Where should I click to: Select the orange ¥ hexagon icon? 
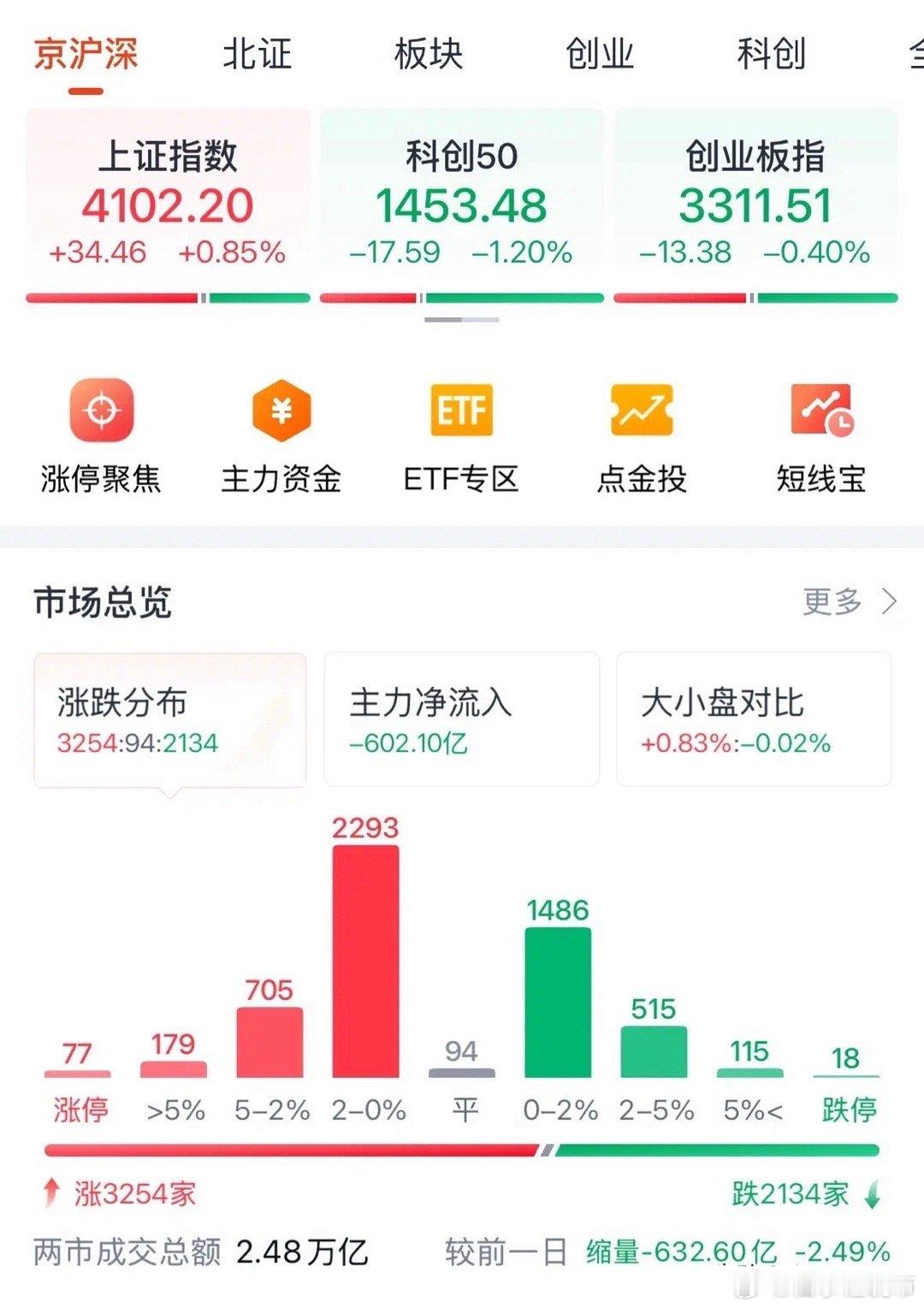[x=282, y=409]
